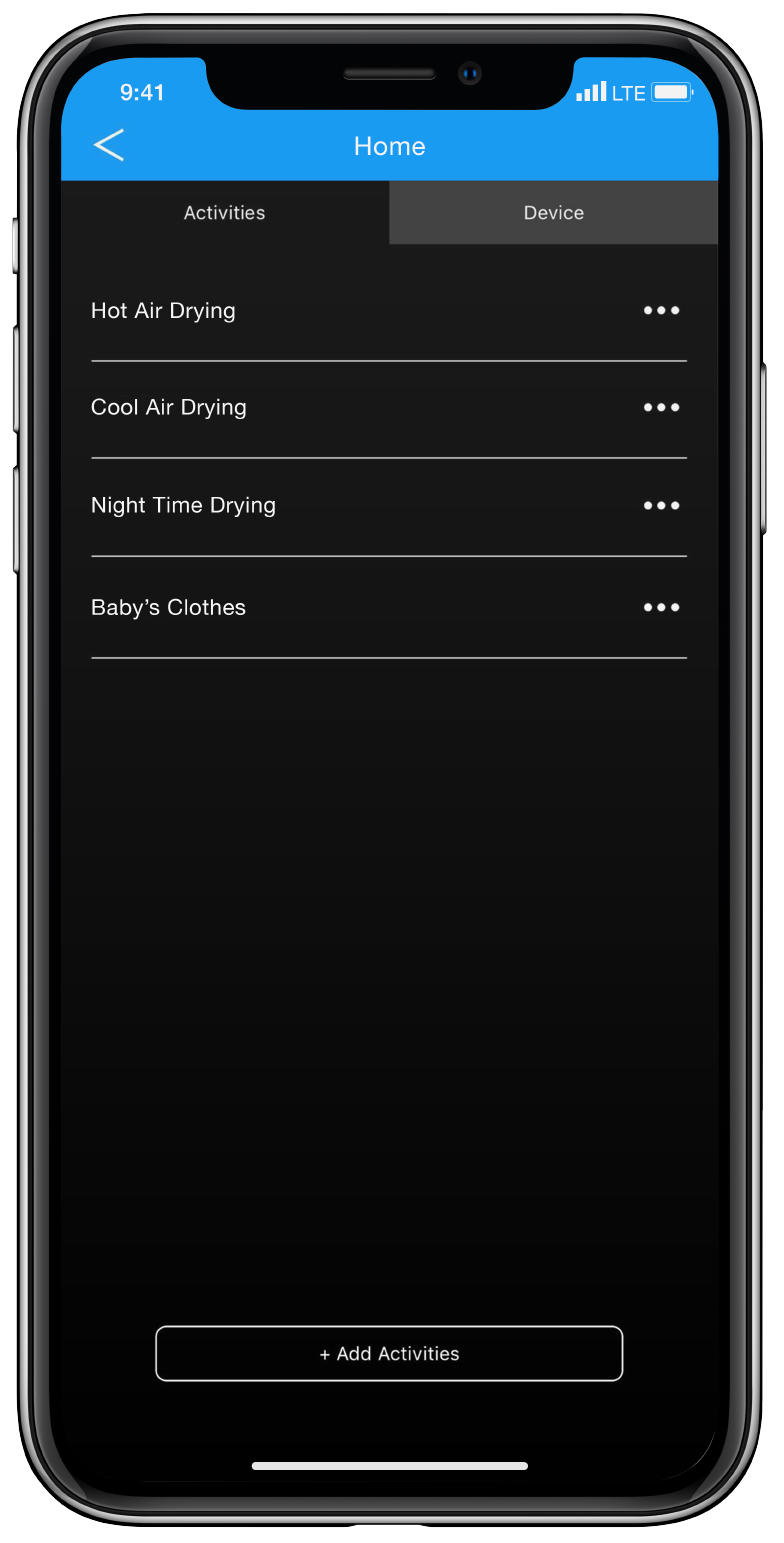Open the Cool Air Drying activity
Viewport: 784px width, 1543px height.
(x=169, y=408)
